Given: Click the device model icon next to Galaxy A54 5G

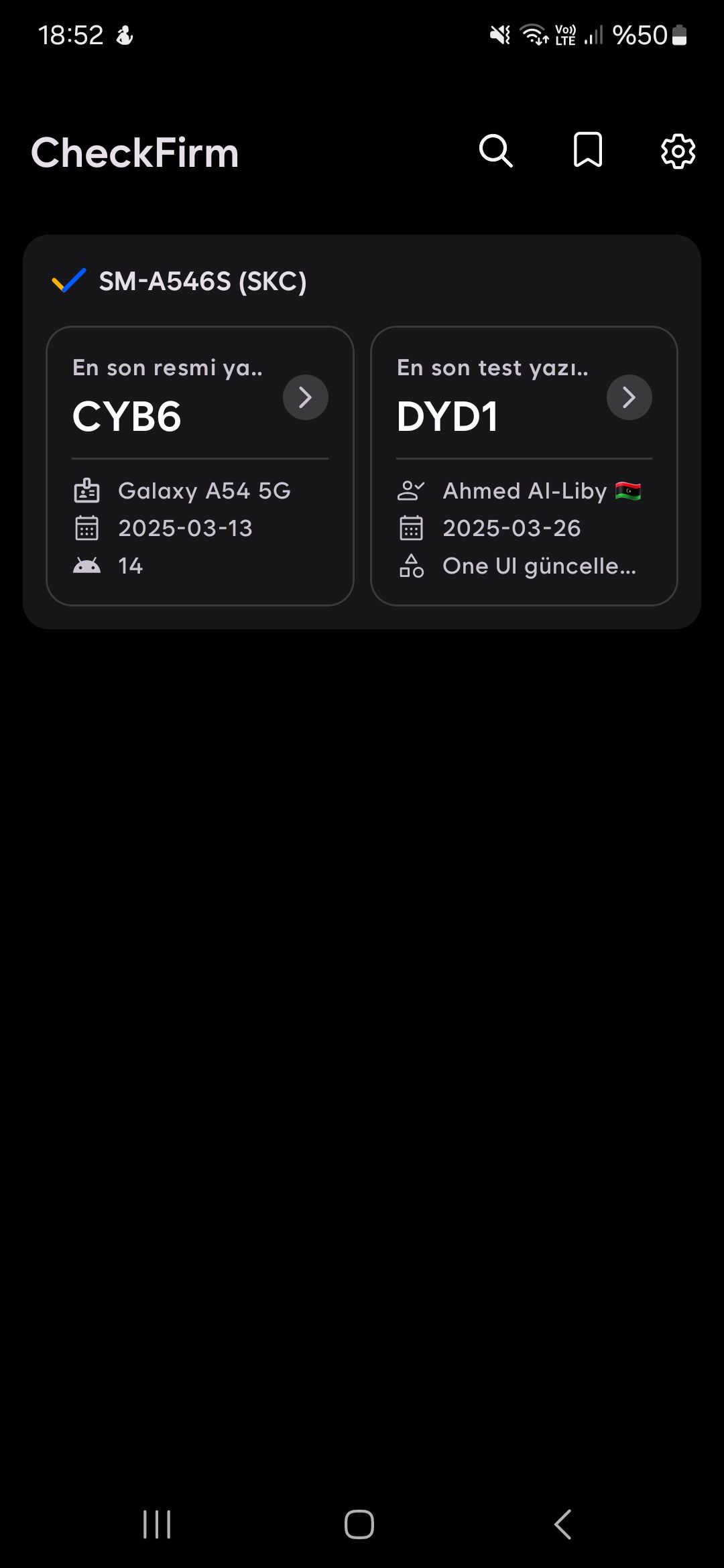Looking at the screenshot, I should click(88, 490).
